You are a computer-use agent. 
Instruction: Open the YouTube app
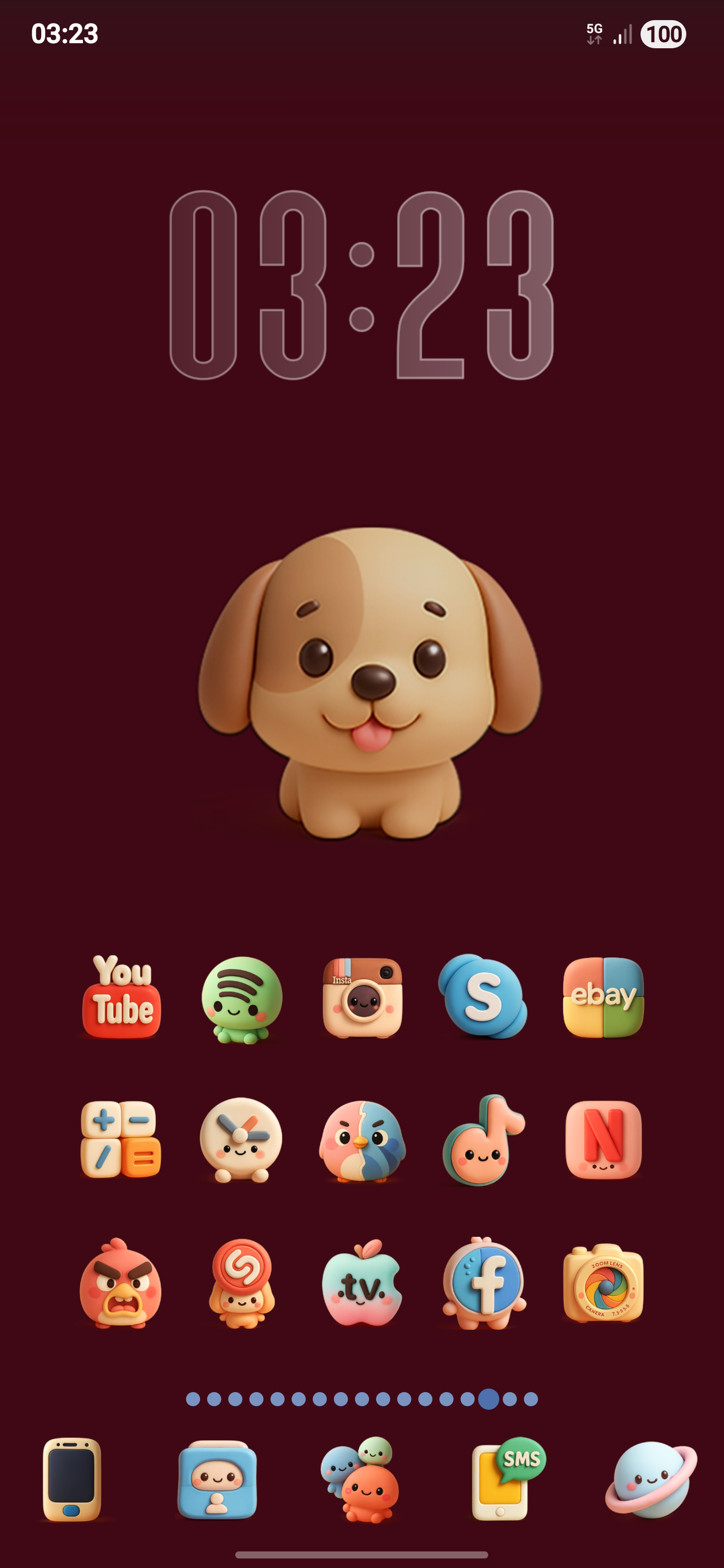tap(121, 997)
